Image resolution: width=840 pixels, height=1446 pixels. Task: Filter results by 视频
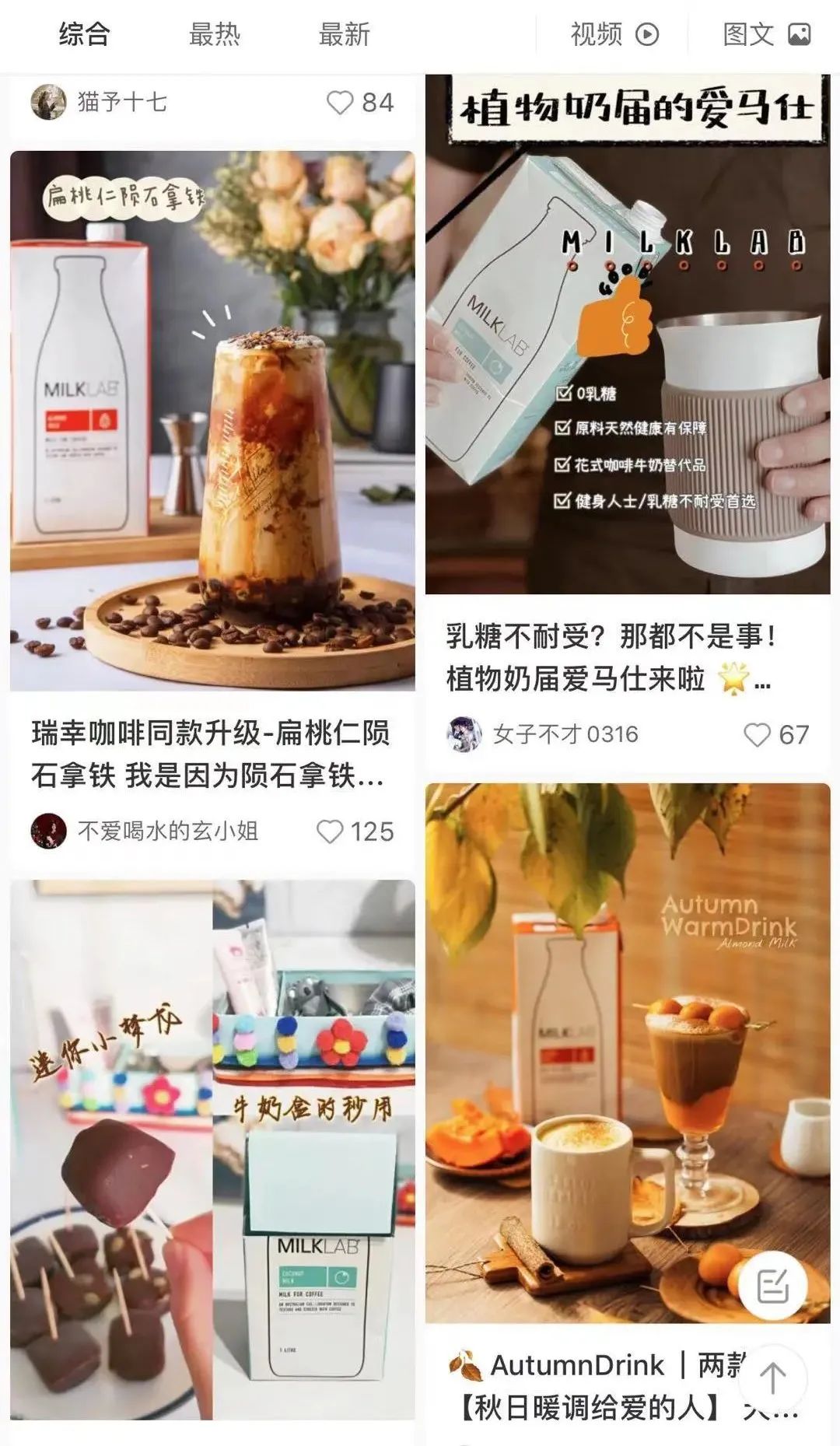coord(614,34)
